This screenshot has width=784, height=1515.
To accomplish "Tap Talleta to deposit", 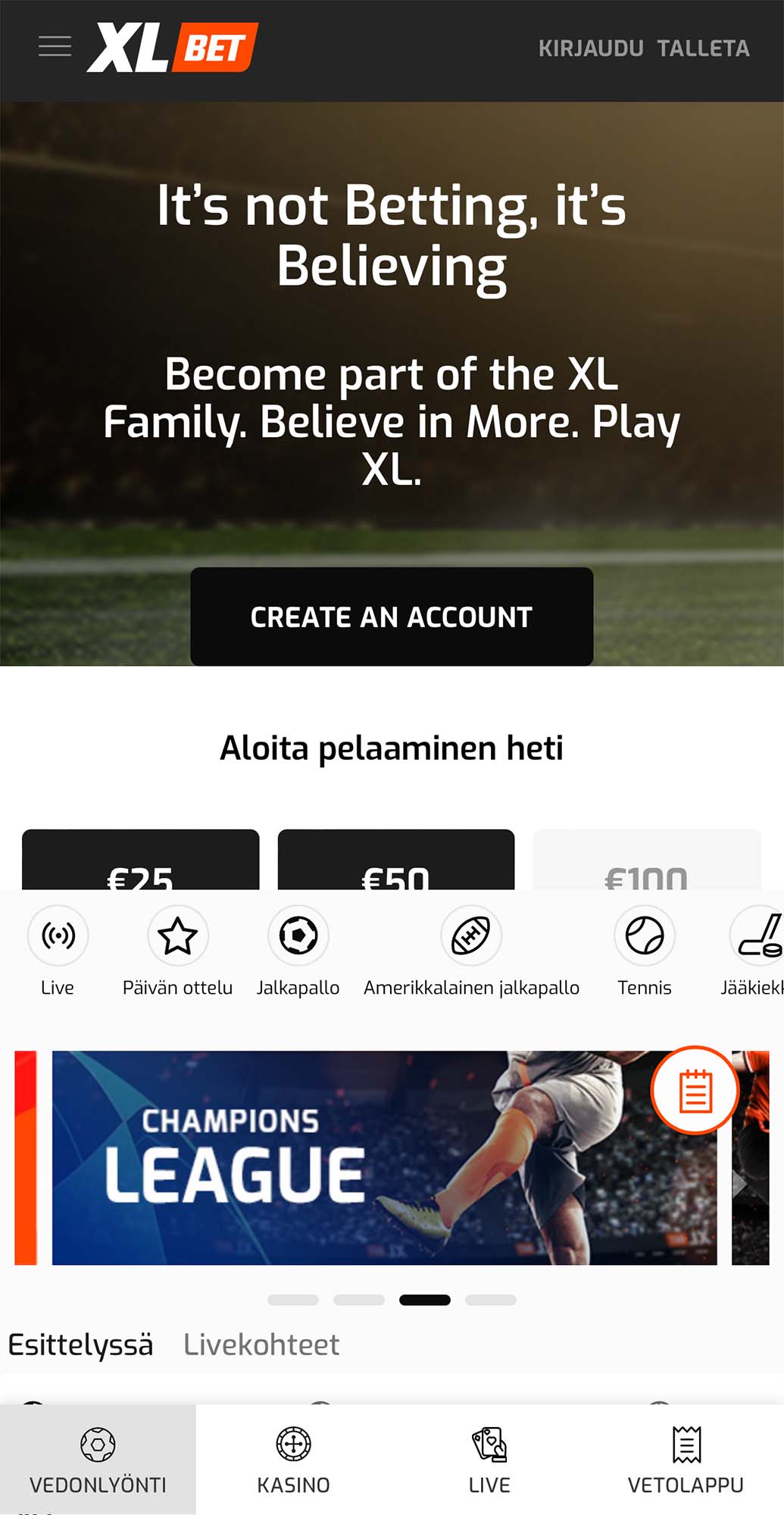I will (703, 48).
